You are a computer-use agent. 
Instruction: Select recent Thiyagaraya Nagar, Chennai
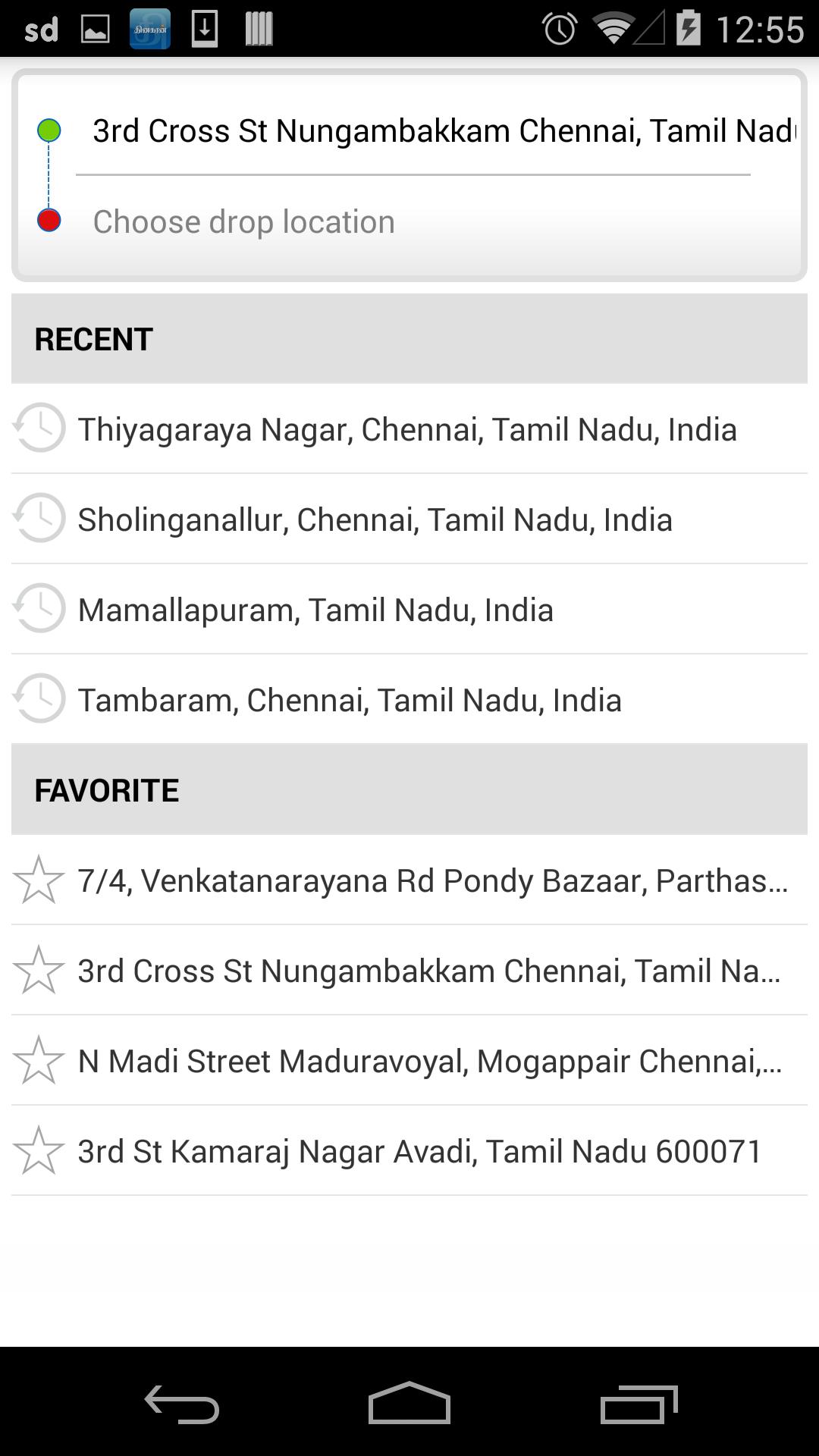(x=408, y=429)
